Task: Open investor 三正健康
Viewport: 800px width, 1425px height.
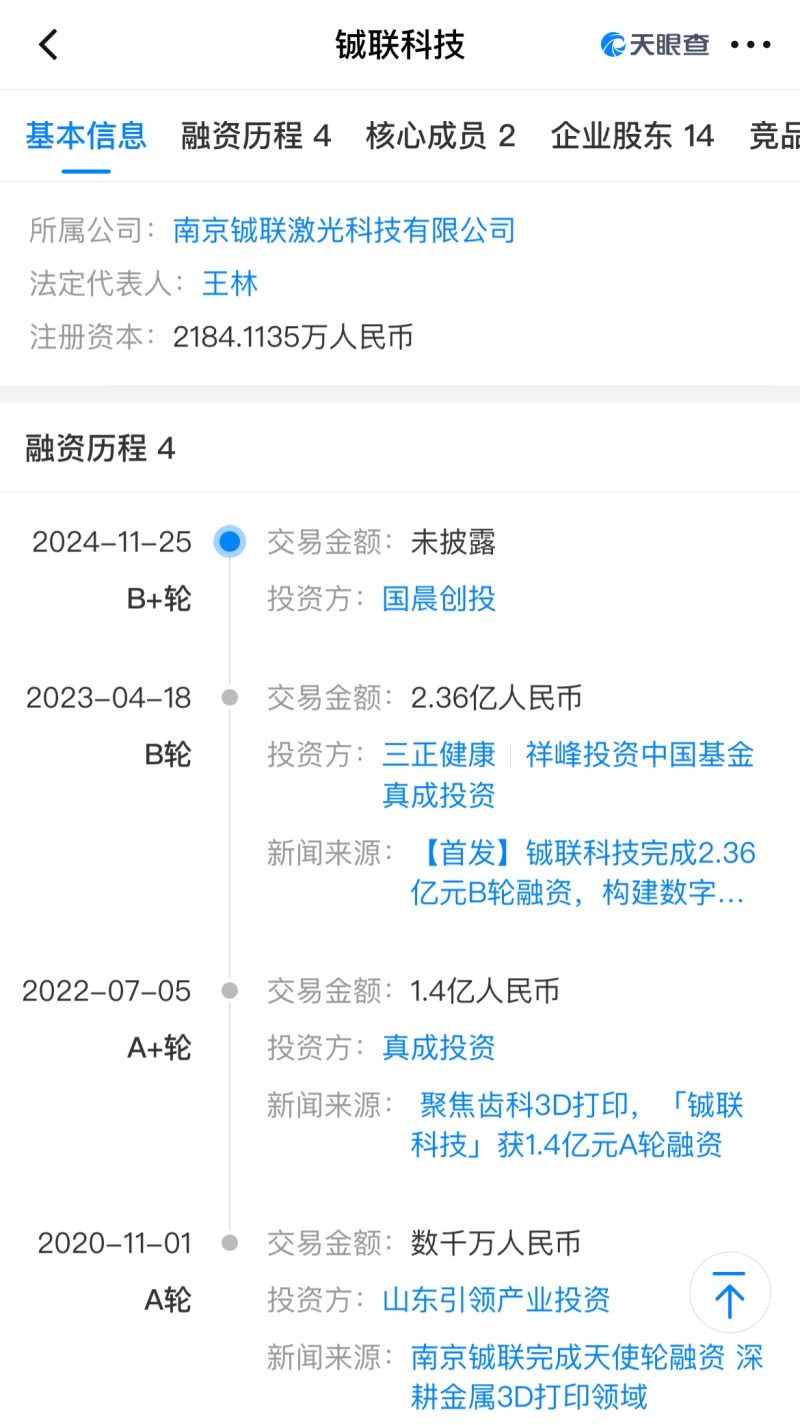Action: (x=439, y=754)
